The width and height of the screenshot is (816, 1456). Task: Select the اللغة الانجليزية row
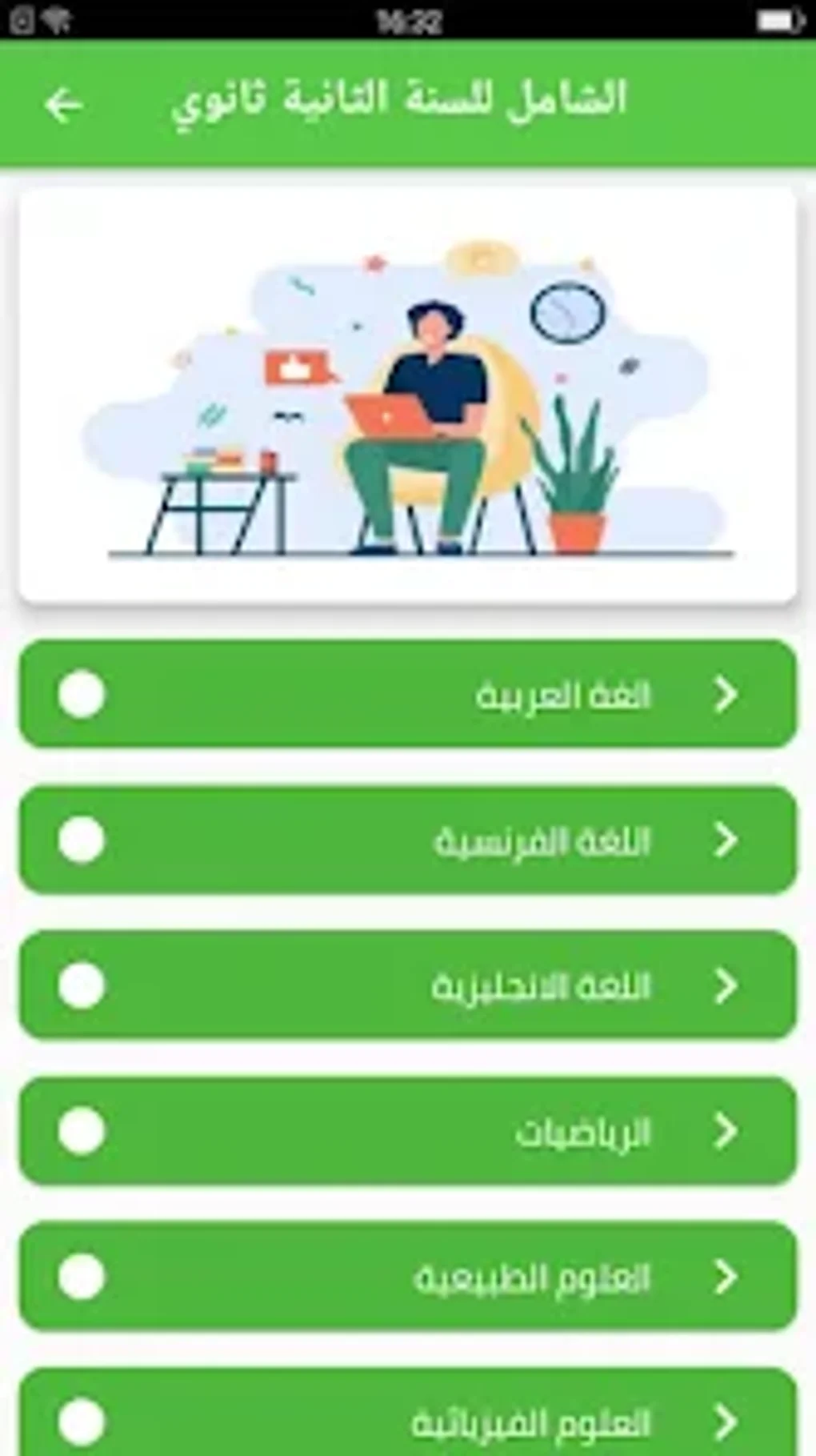click(408, 985)
